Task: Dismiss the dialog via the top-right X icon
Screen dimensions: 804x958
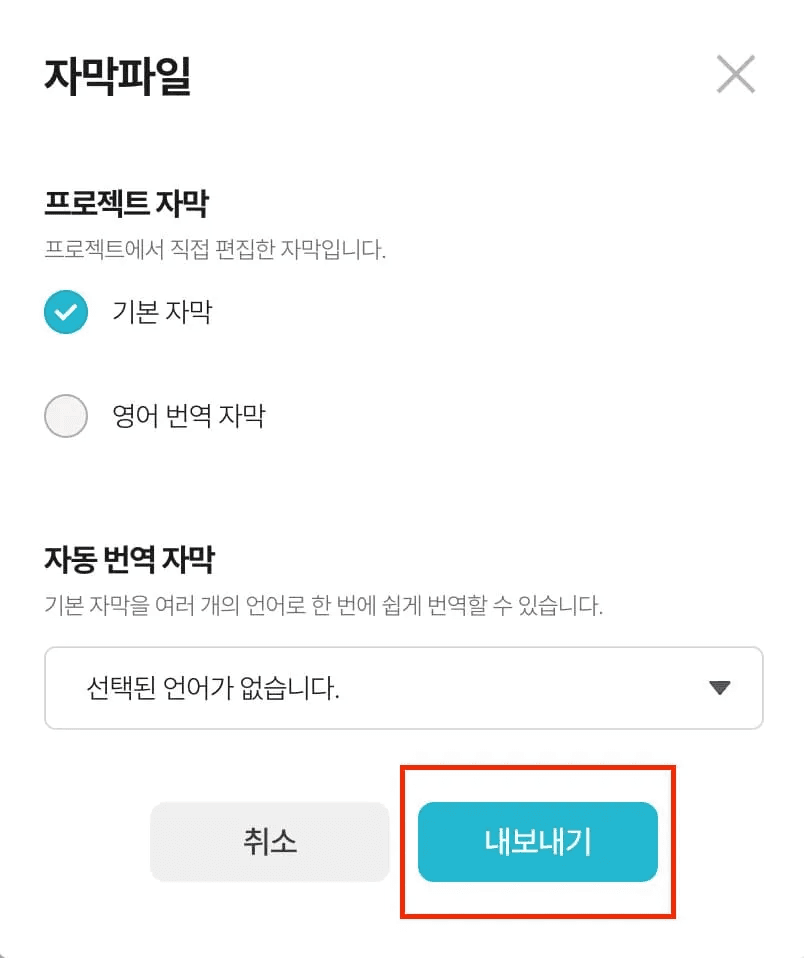Action: click(735, 74)
